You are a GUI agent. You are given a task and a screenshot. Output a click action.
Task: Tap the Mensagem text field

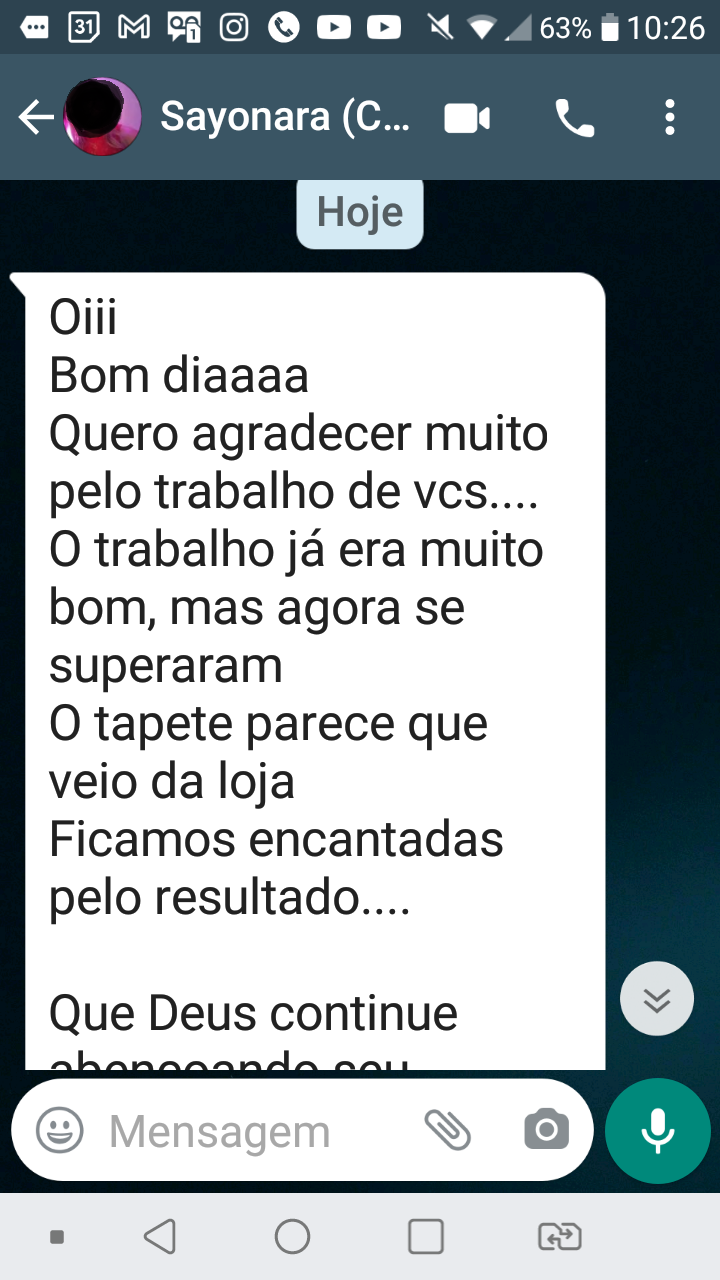pos(250,1132)
